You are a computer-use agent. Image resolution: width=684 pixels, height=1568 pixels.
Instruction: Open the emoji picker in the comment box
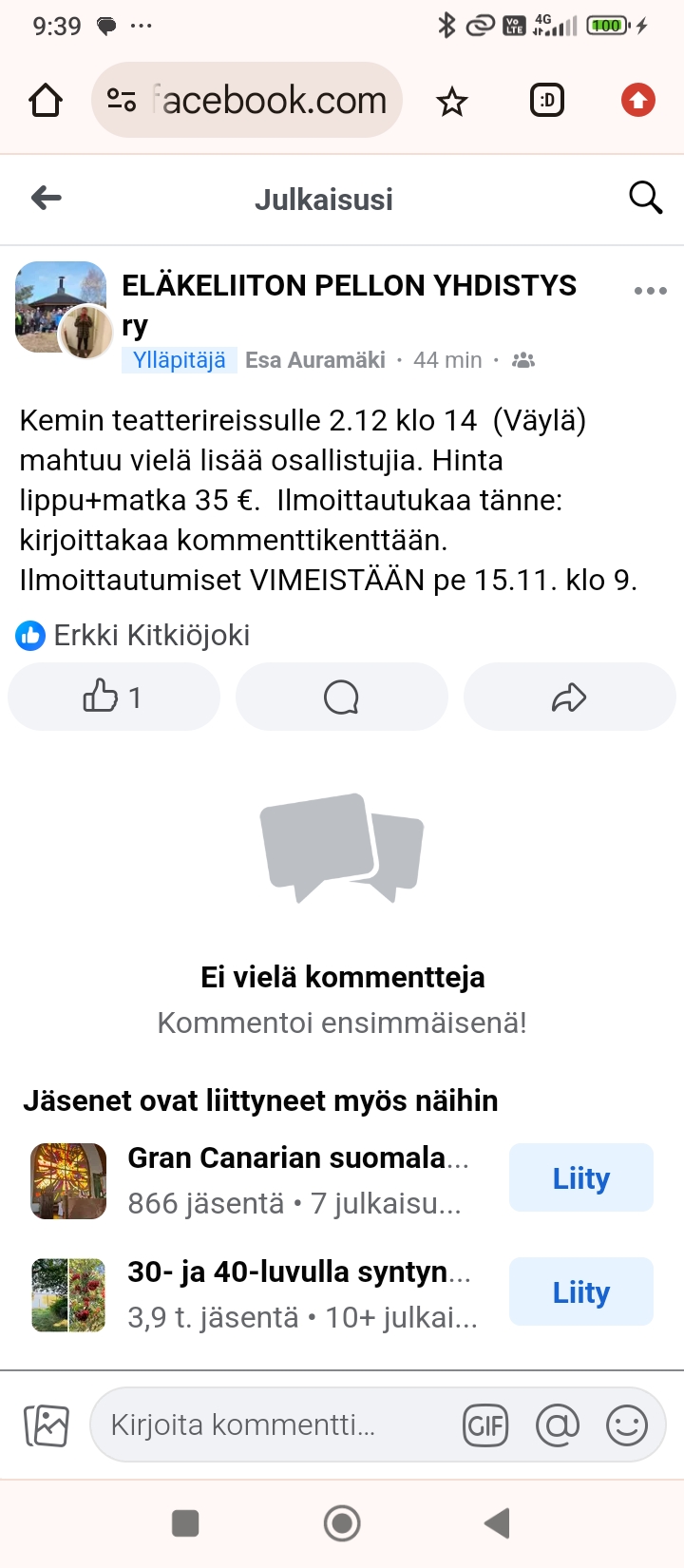coord(627,1425)
